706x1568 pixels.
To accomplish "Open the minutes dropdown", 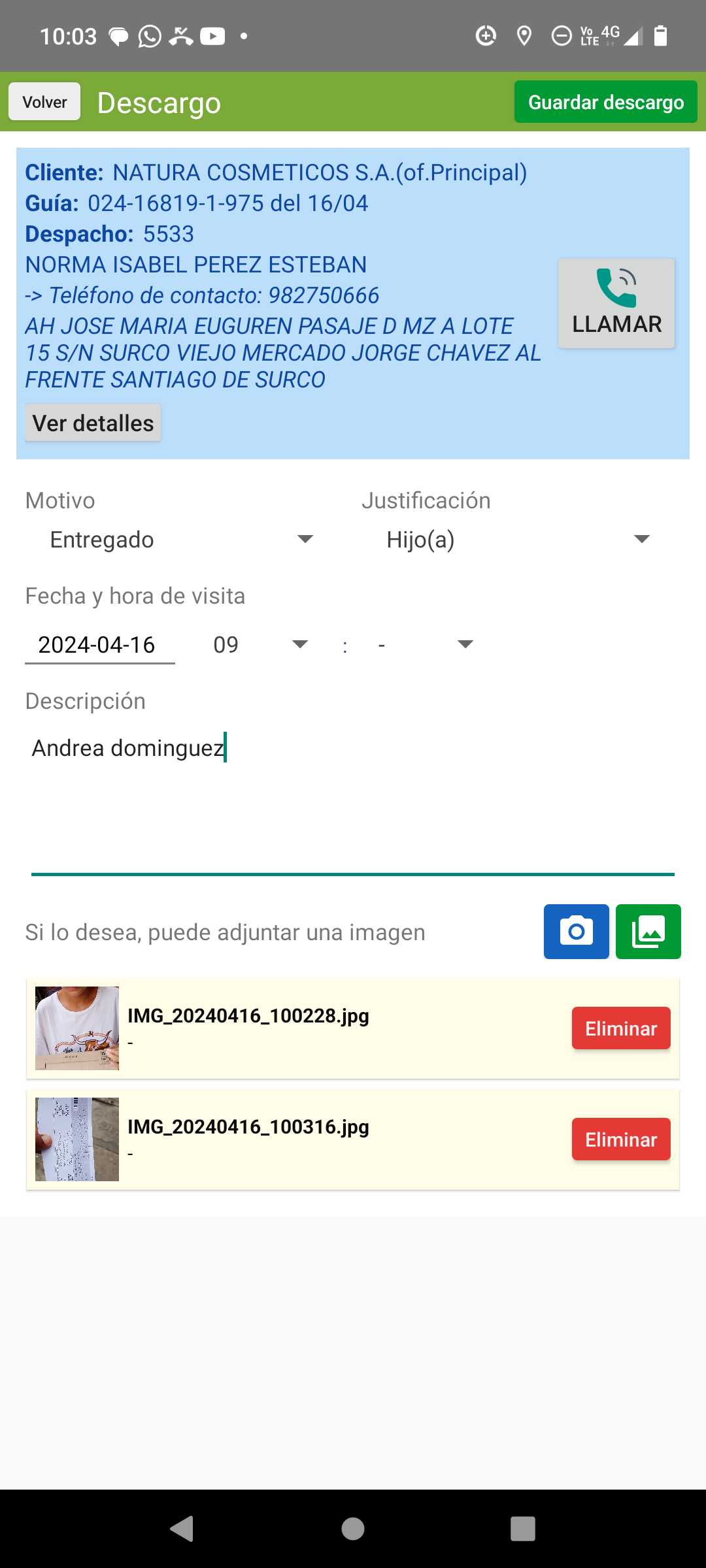I will [x=425, y=645].
